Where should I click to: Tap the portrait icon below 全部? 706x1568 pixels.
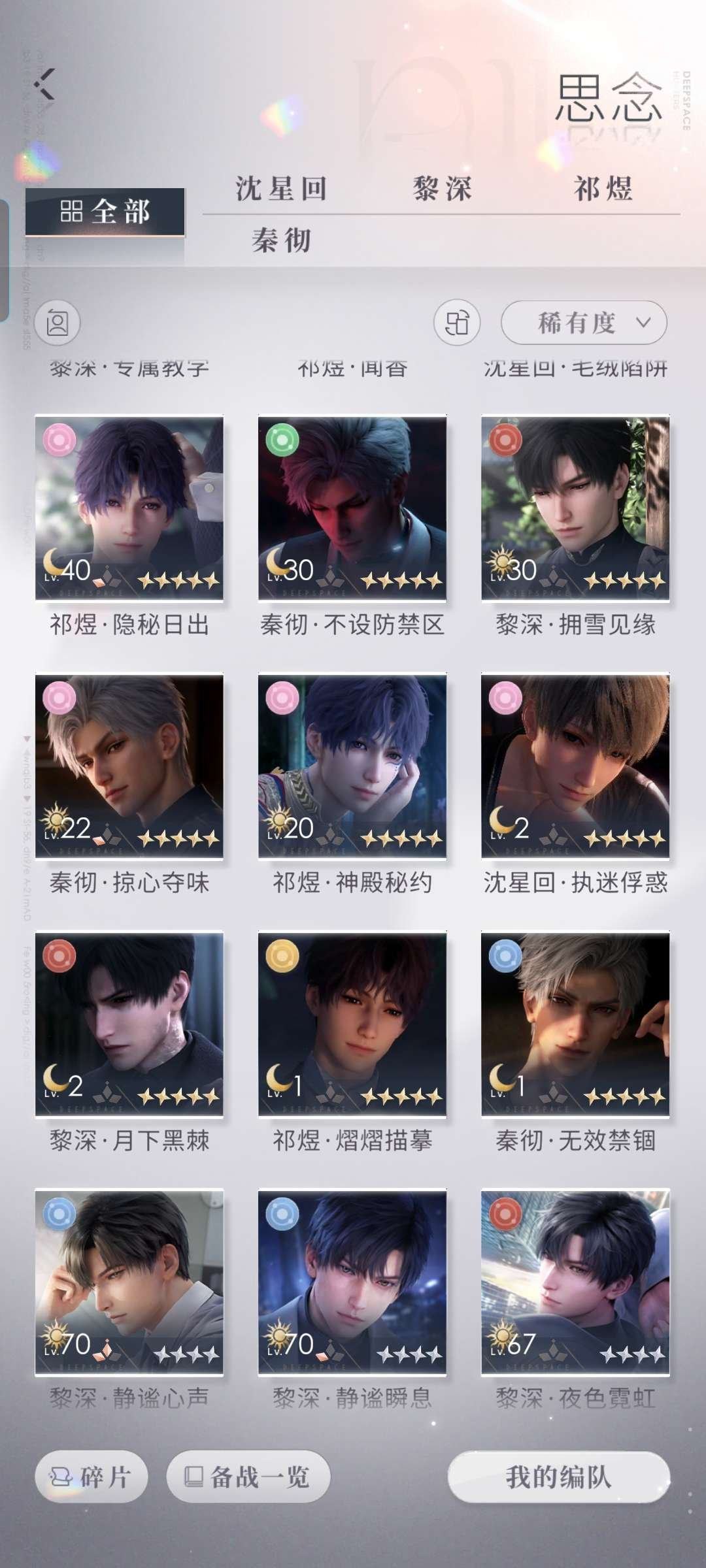coord(58,323)
